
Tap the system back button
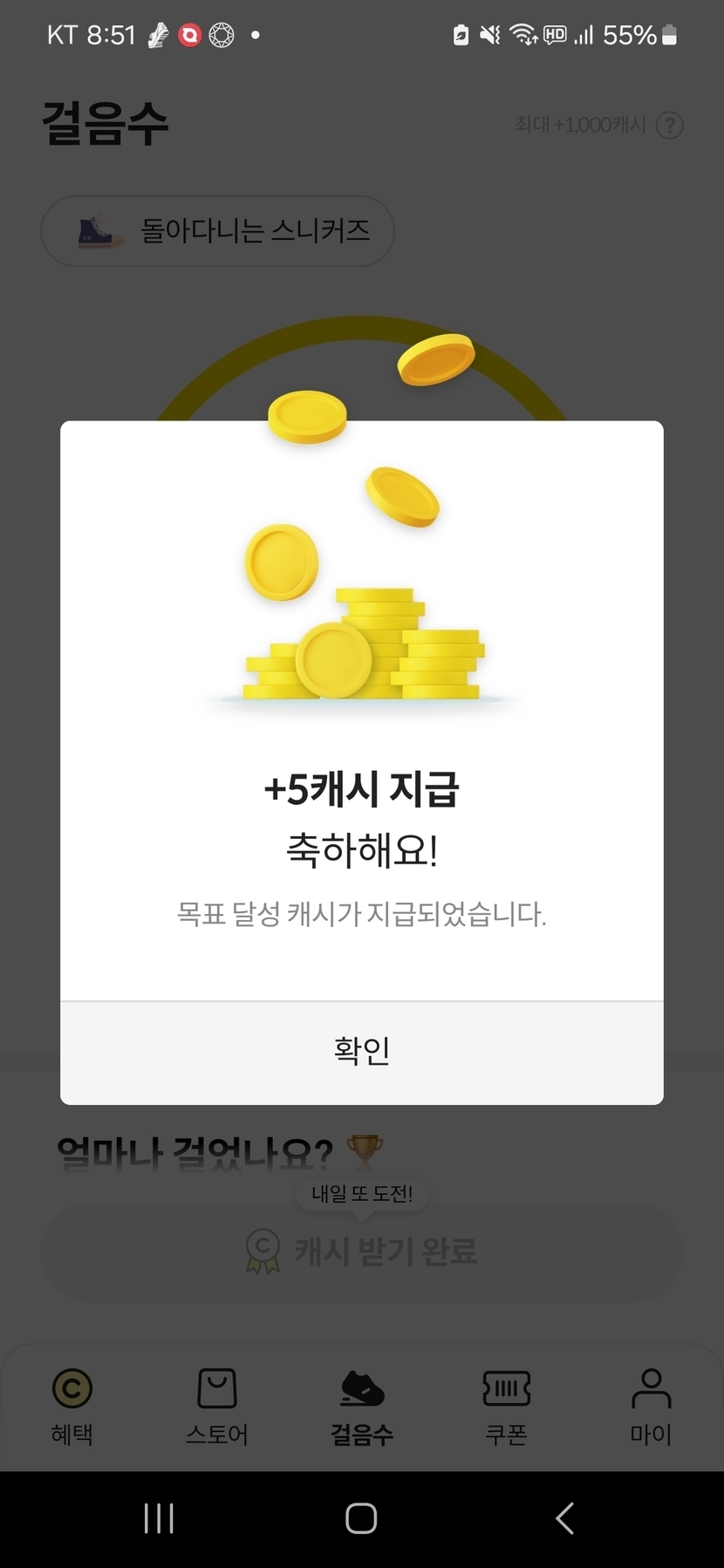(564, 1518)
